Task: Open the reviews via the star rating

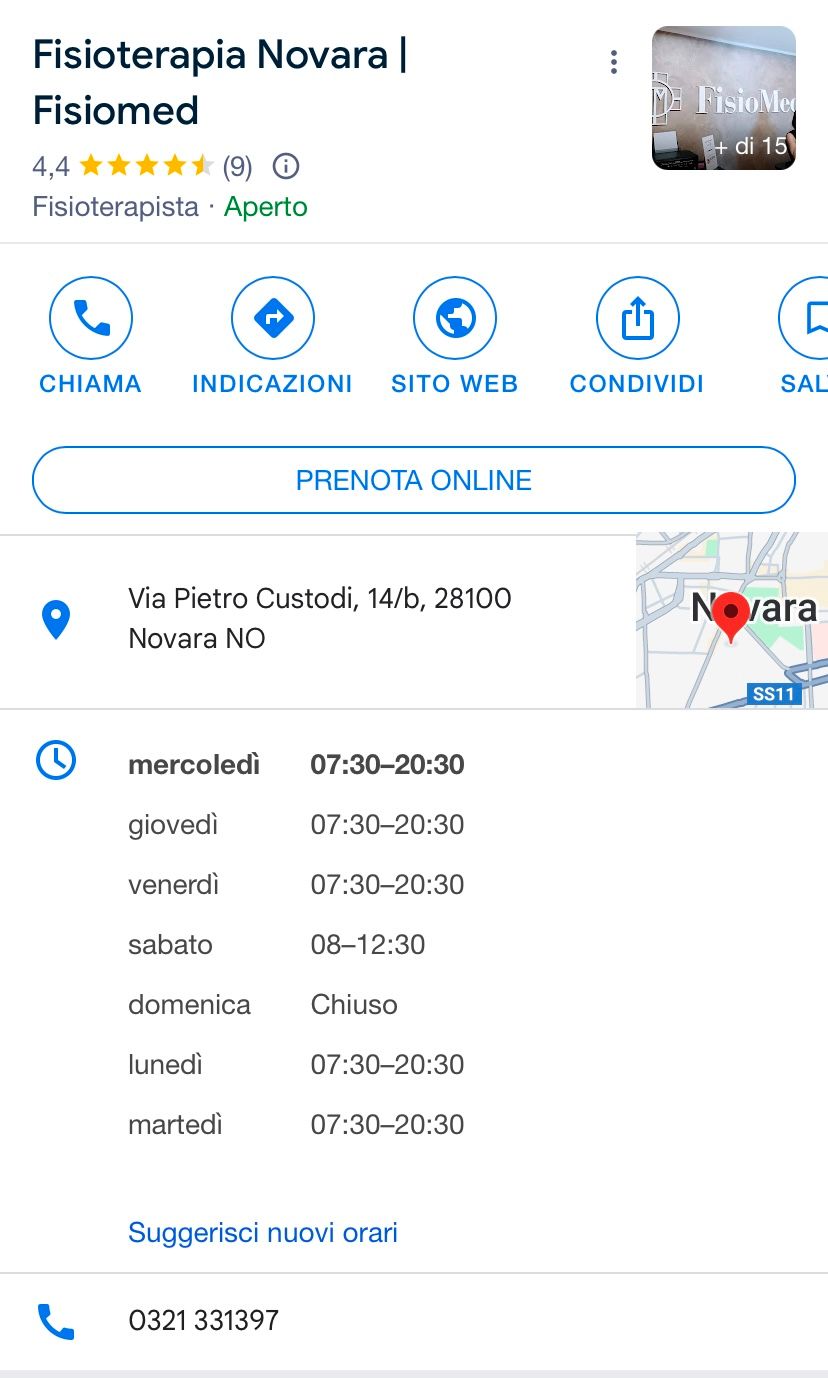Action: tap(146, 165)
